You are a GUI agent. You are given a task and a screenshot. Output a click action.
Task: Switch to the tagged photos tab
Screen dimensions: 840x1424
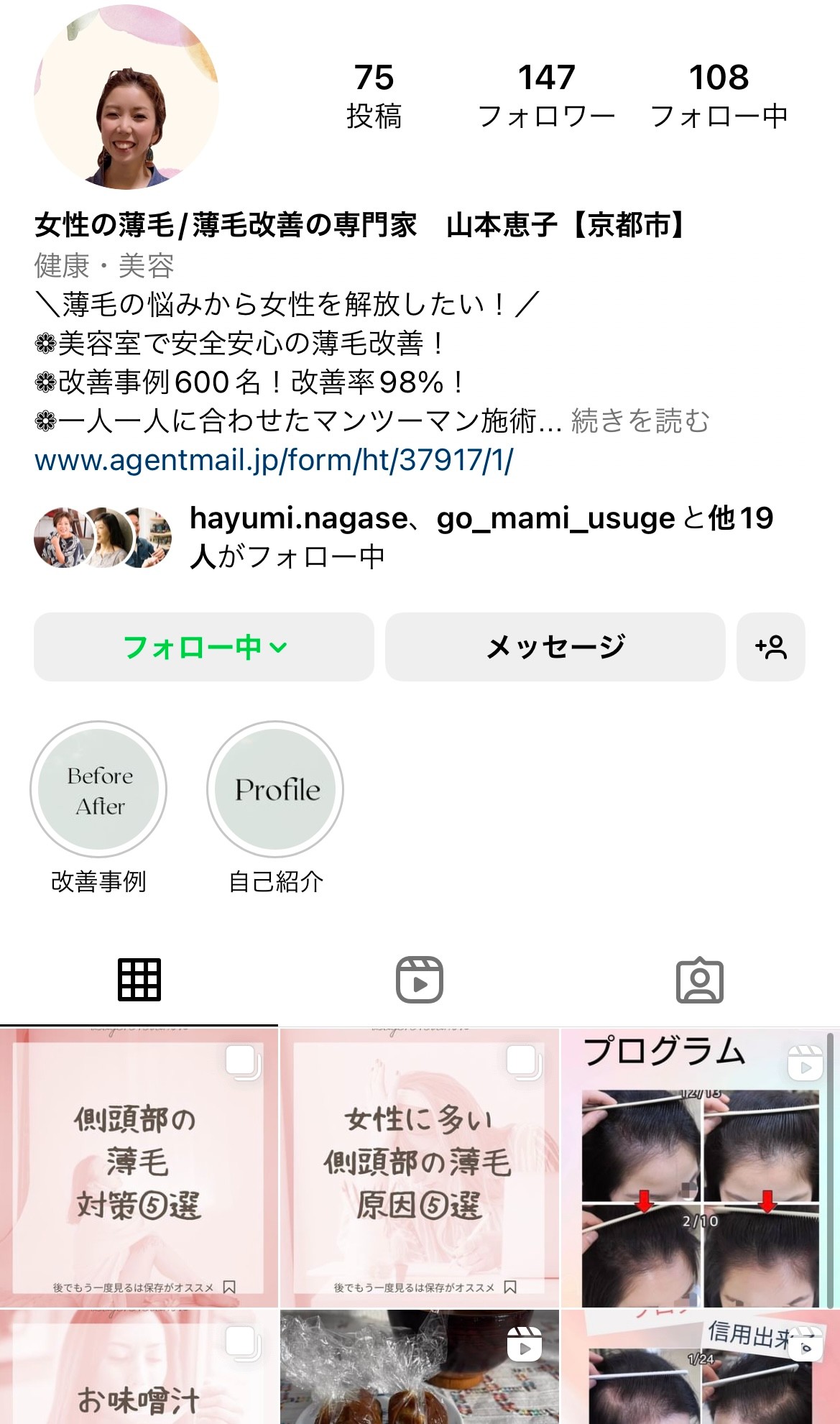click(x=699, y=980)
